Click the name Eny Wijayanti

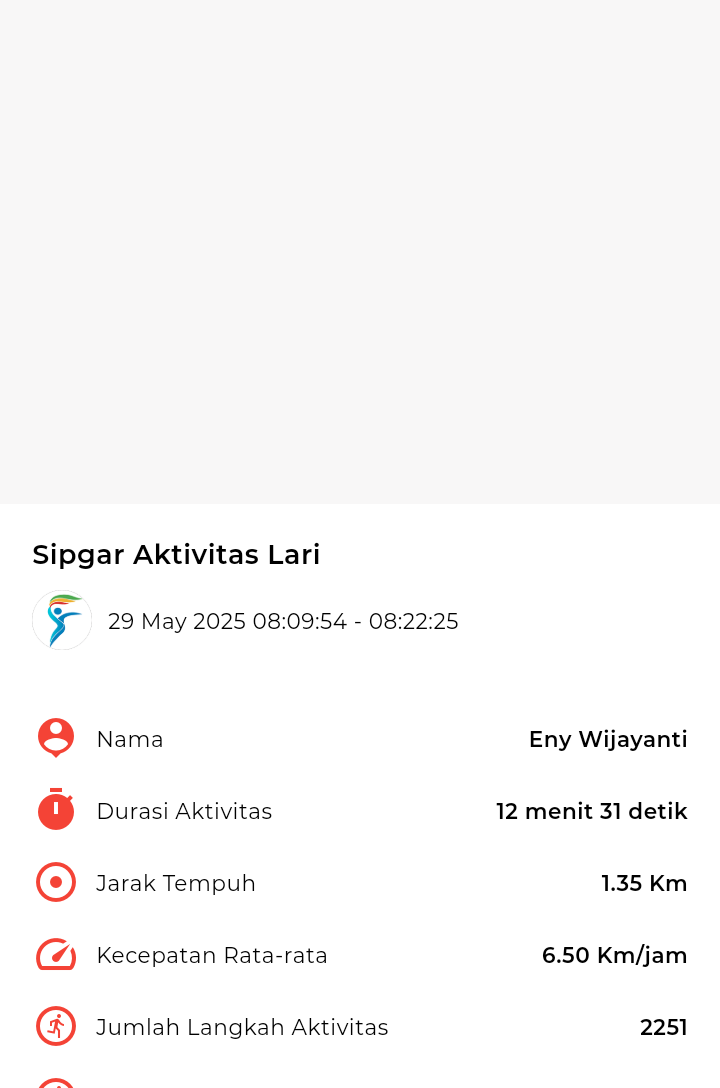tap(608, 739)
